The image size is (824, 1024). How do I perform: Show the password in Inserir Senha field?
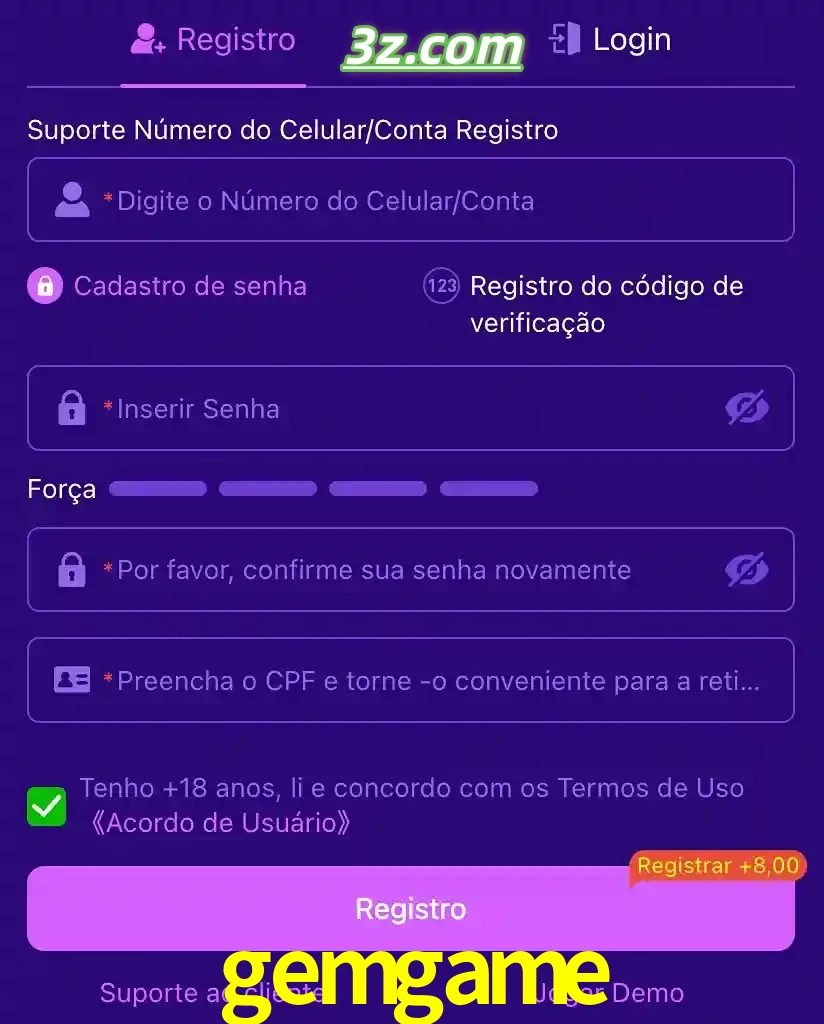tap(747, 408)
